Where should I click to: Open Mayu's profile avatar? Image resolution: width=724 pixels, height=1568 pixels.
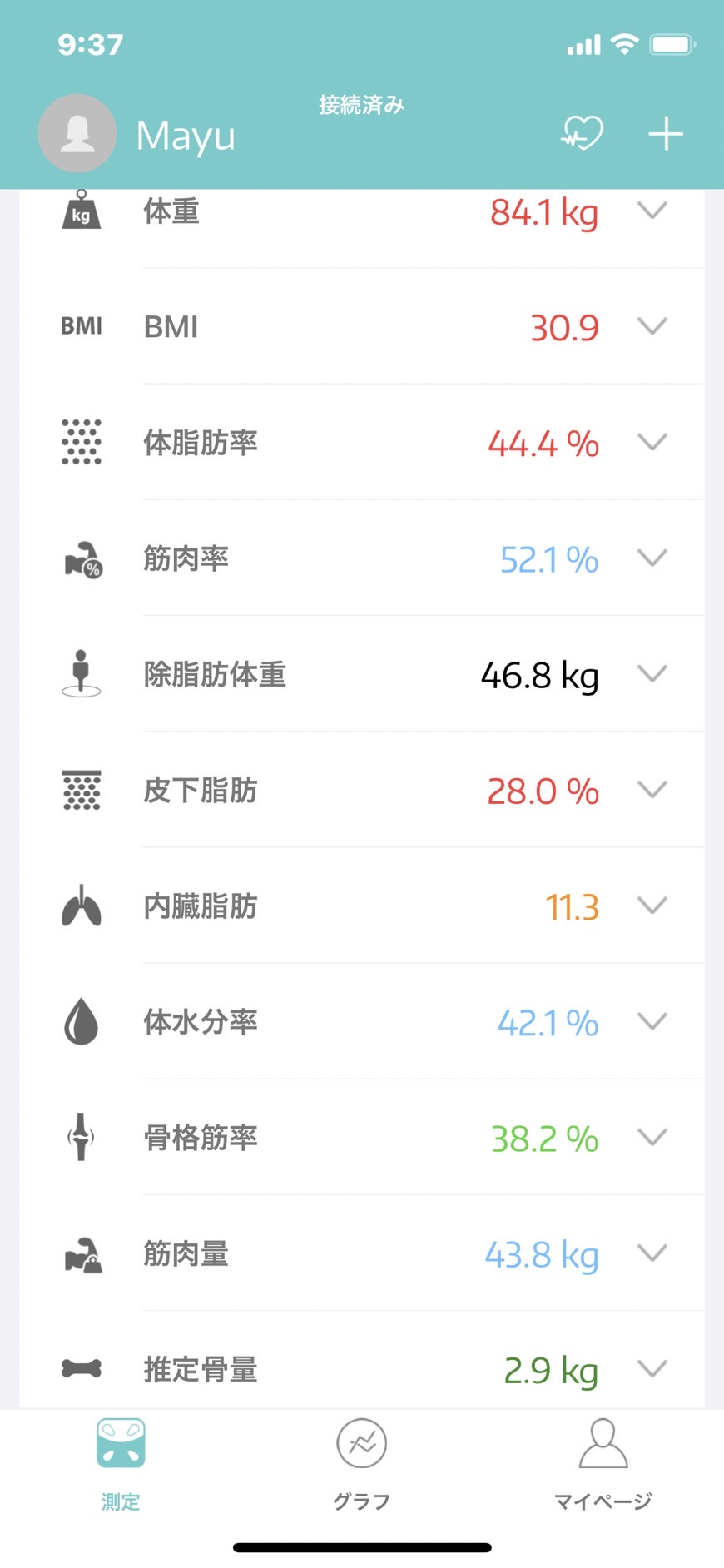[x=77, y=133]
